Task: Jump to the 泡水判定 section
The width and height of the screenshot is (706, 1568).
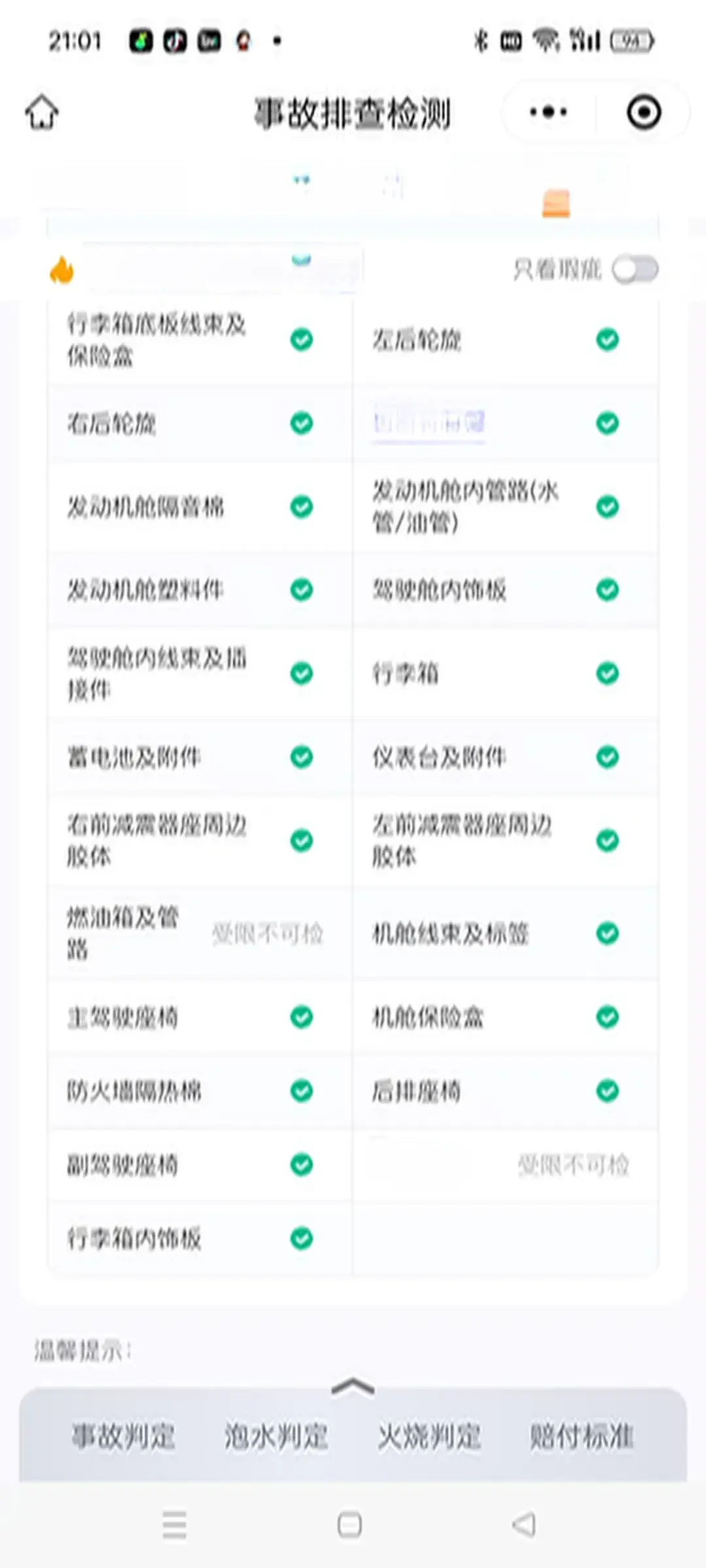Action: click(x=276, y=1437)
